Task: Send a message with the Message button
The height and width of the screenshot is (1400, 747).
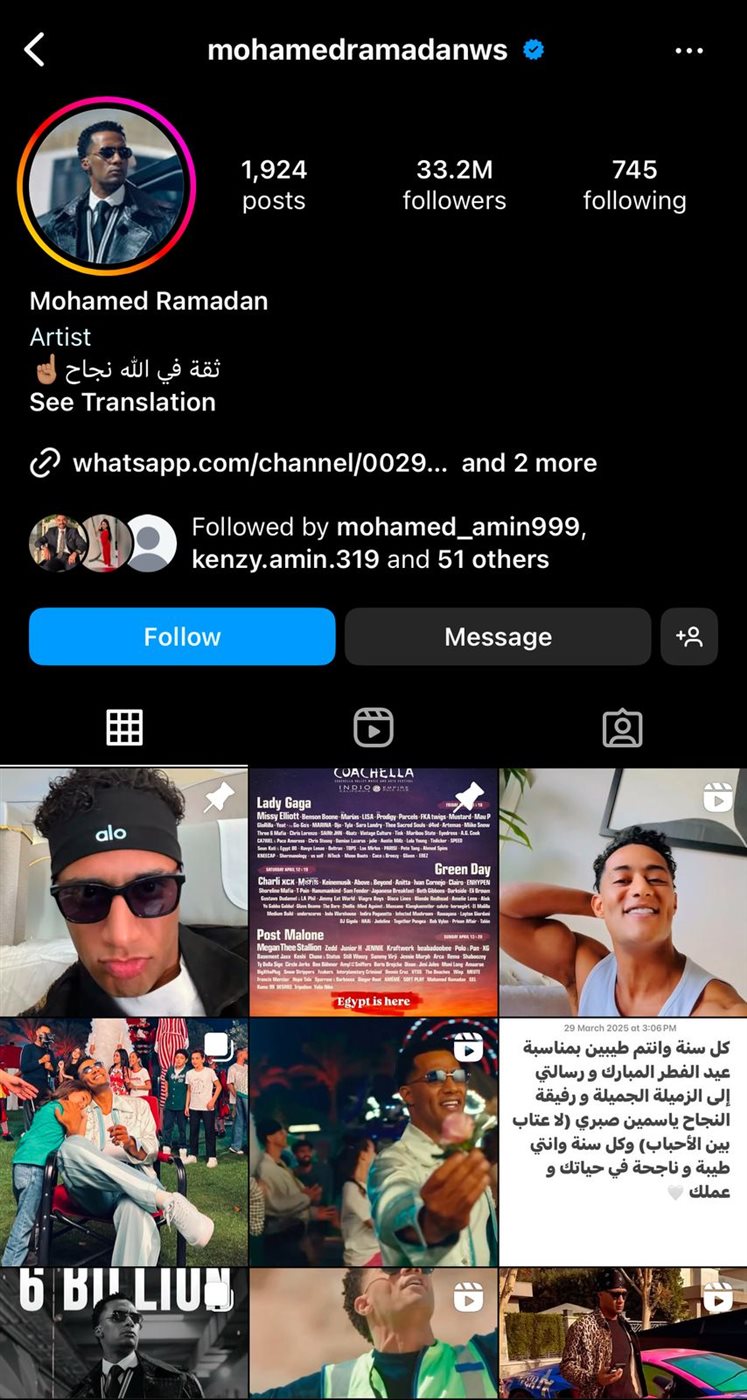Action: 497,637
